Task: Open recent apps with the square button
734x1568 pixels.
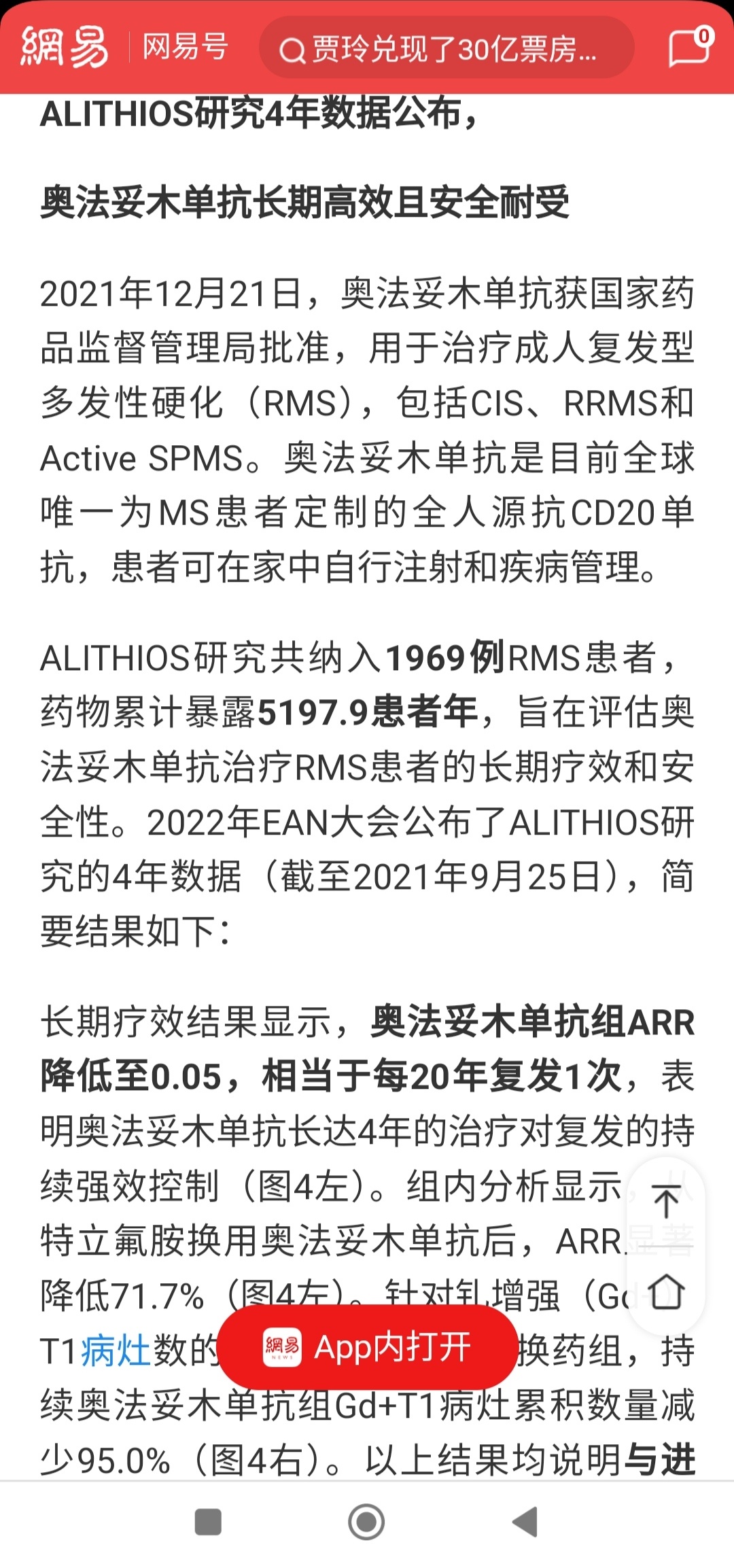Action: (208, 1522)
